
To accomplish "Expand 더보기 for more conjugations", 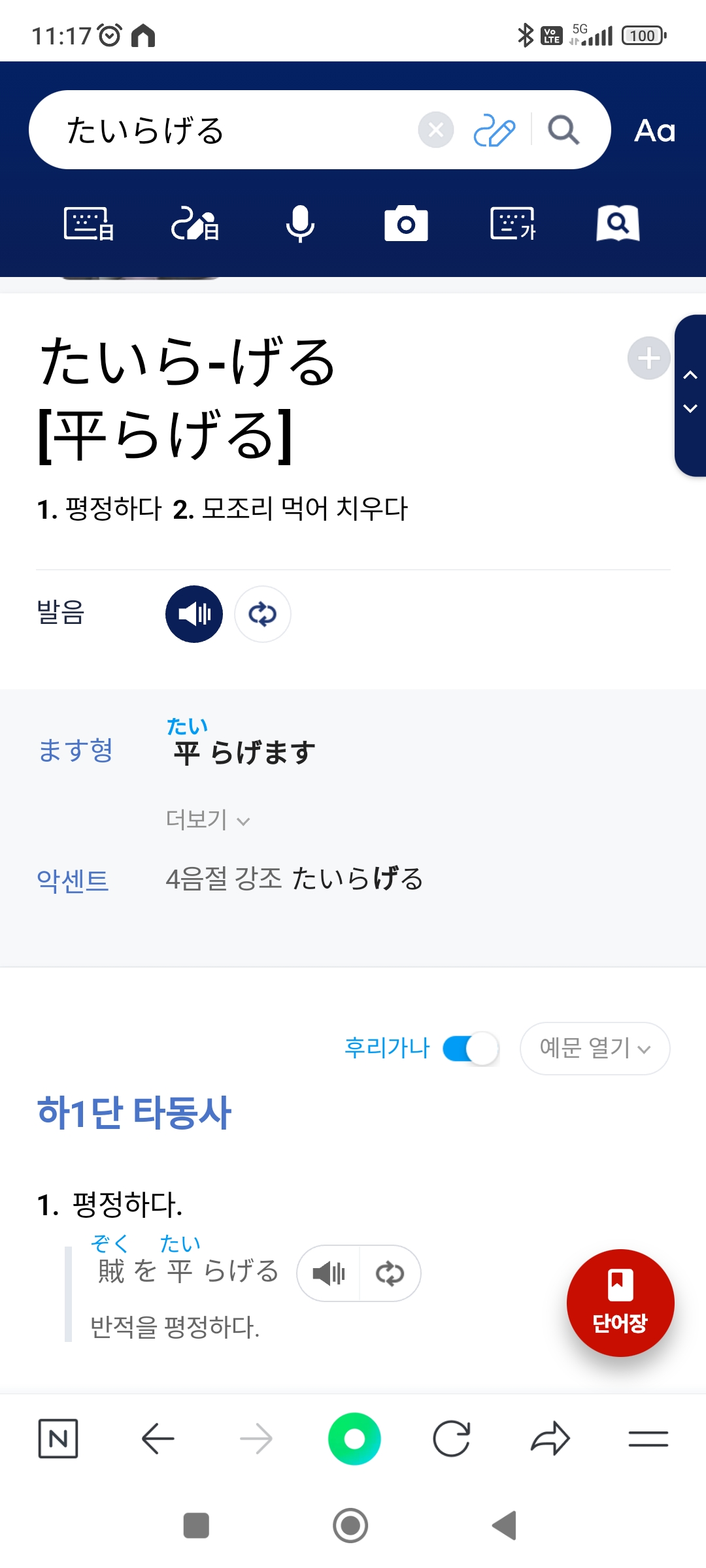I will pos(207,819).
